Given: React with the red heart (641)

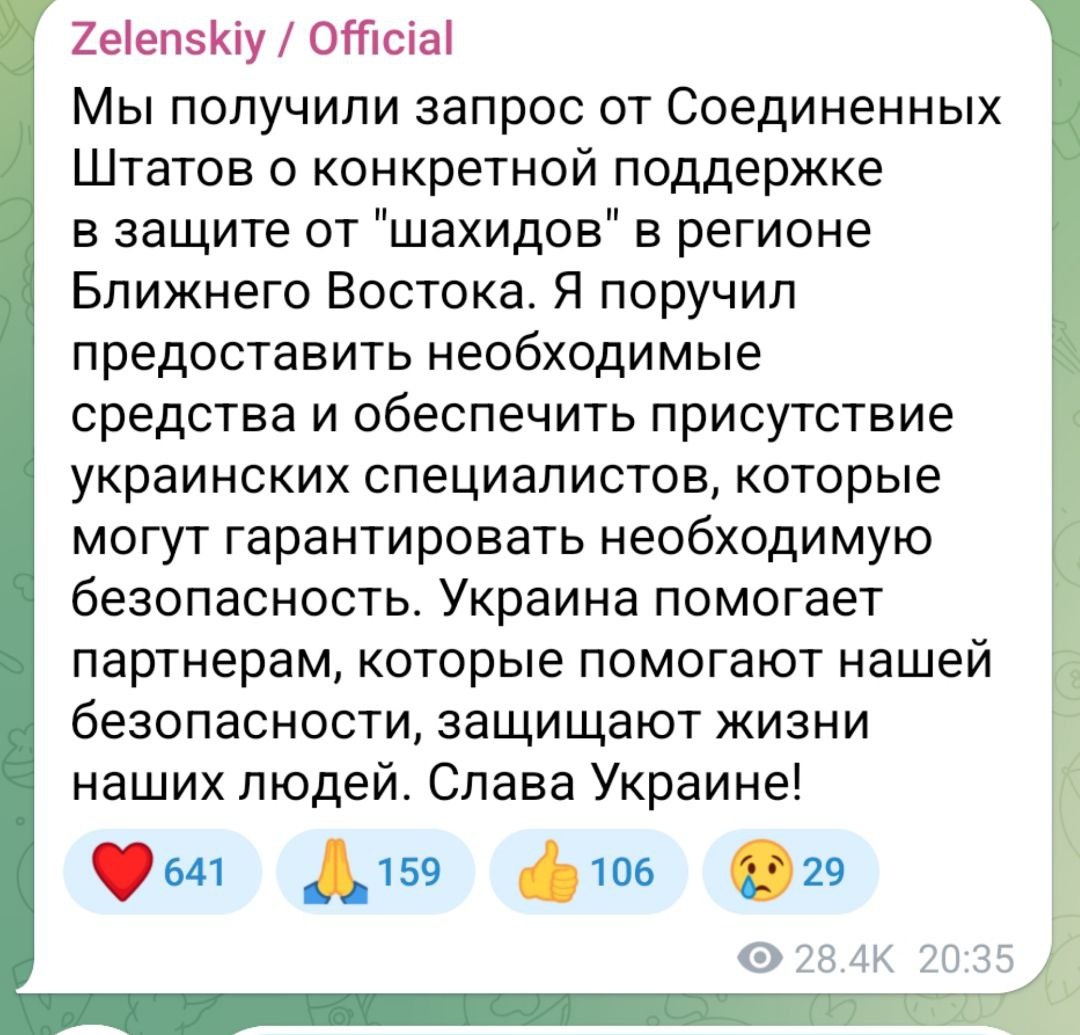Looking at the screenshot, I should point(163,872).
